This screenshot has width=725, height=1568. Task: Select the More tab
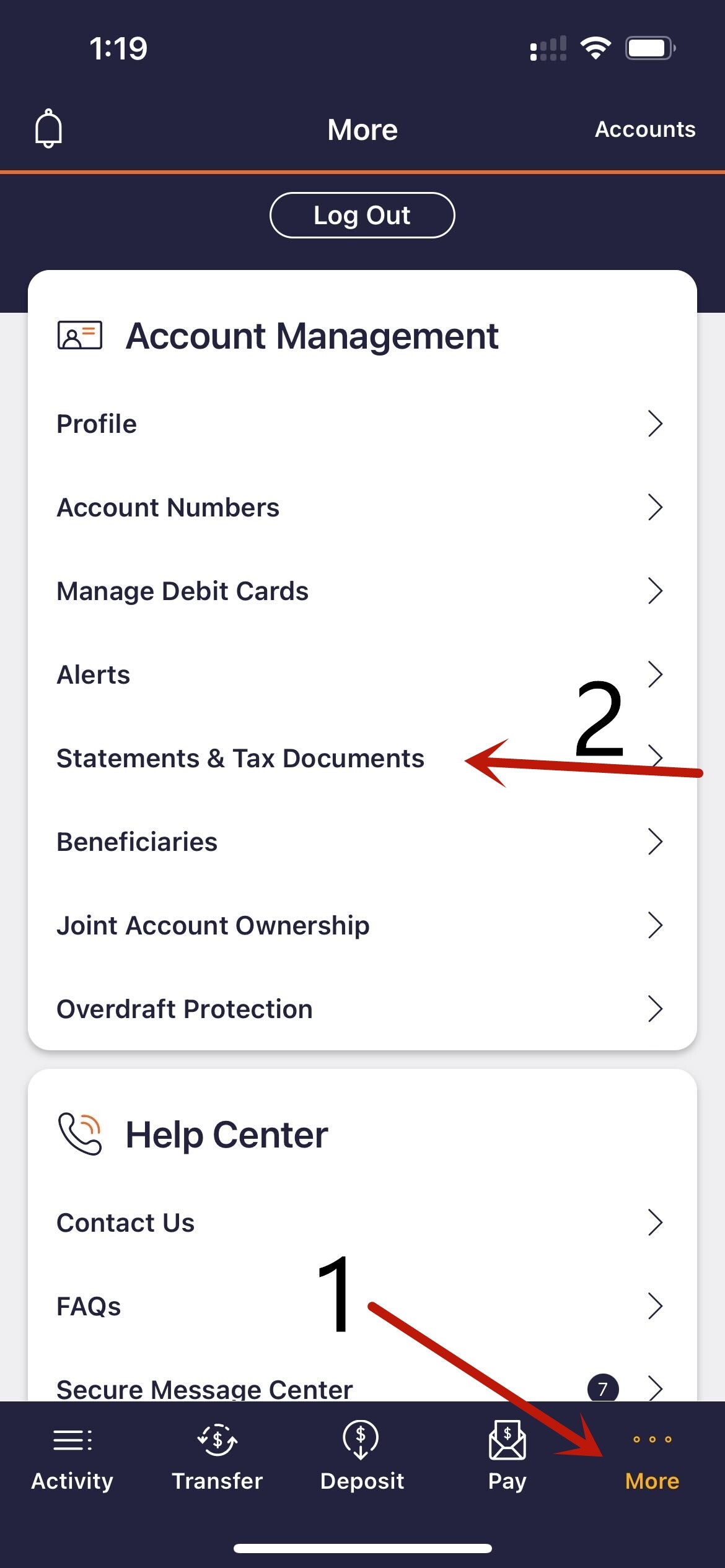click(652, 1461)
